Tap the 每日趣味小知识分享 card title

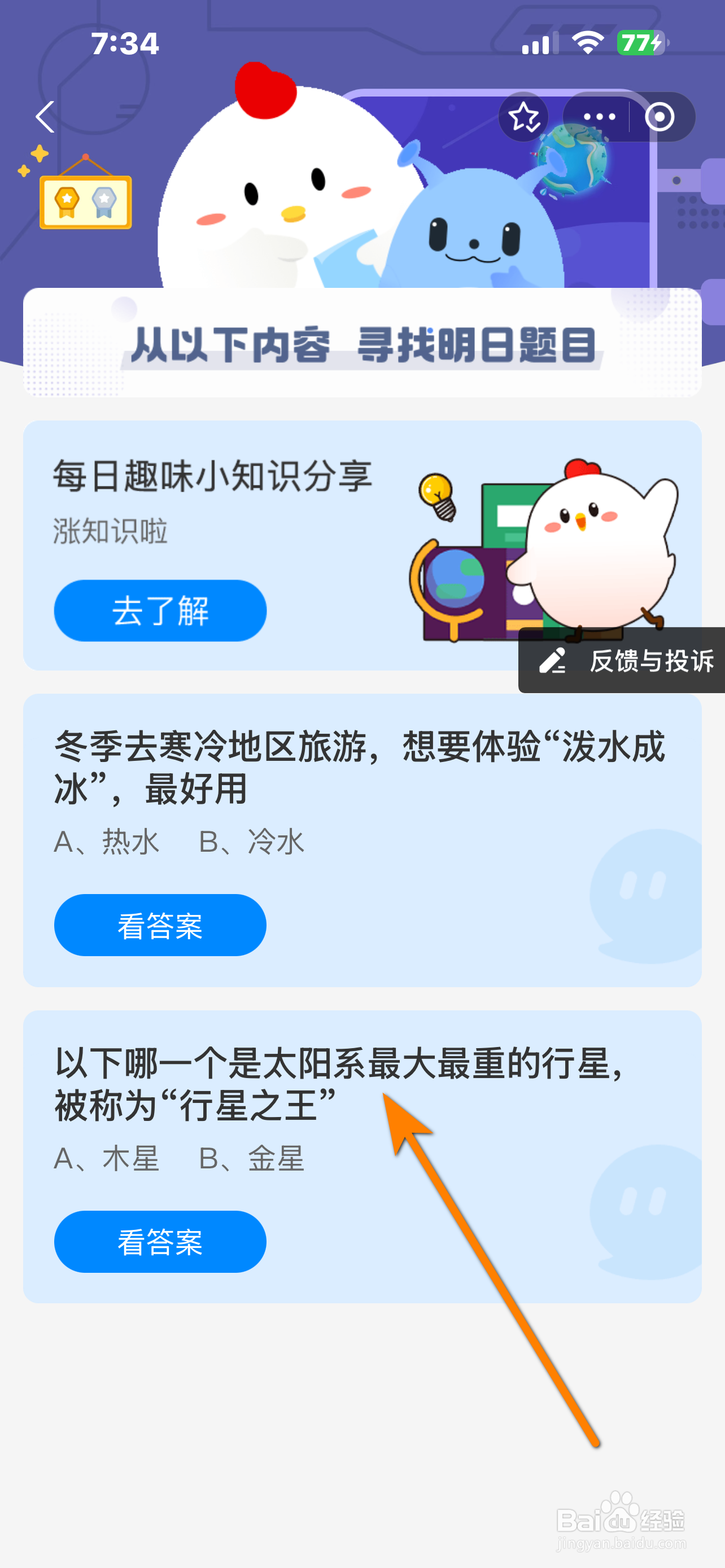click(212, 478)
